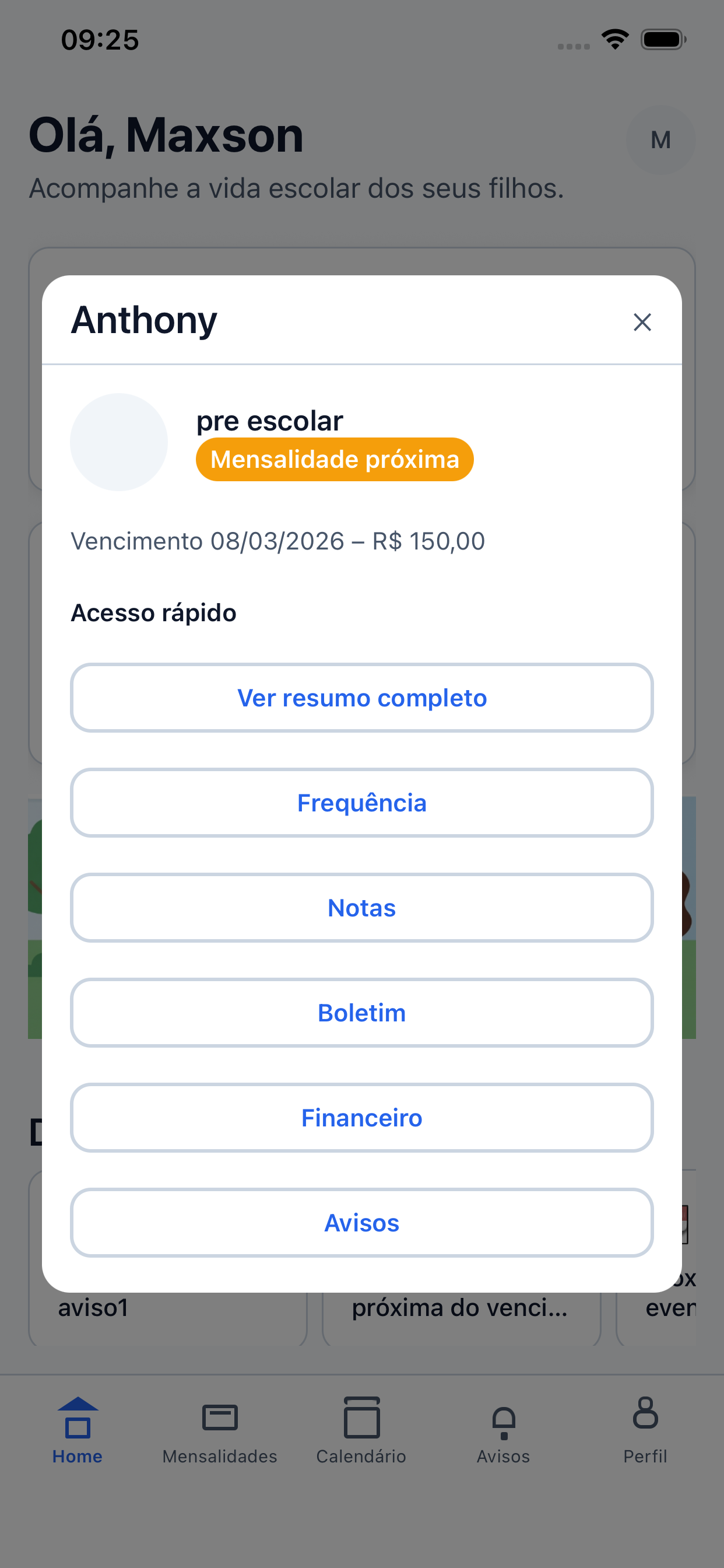Open the Financeiro section
The height and width of the screenshot is (1568, 724).
tap(361, 1118)
